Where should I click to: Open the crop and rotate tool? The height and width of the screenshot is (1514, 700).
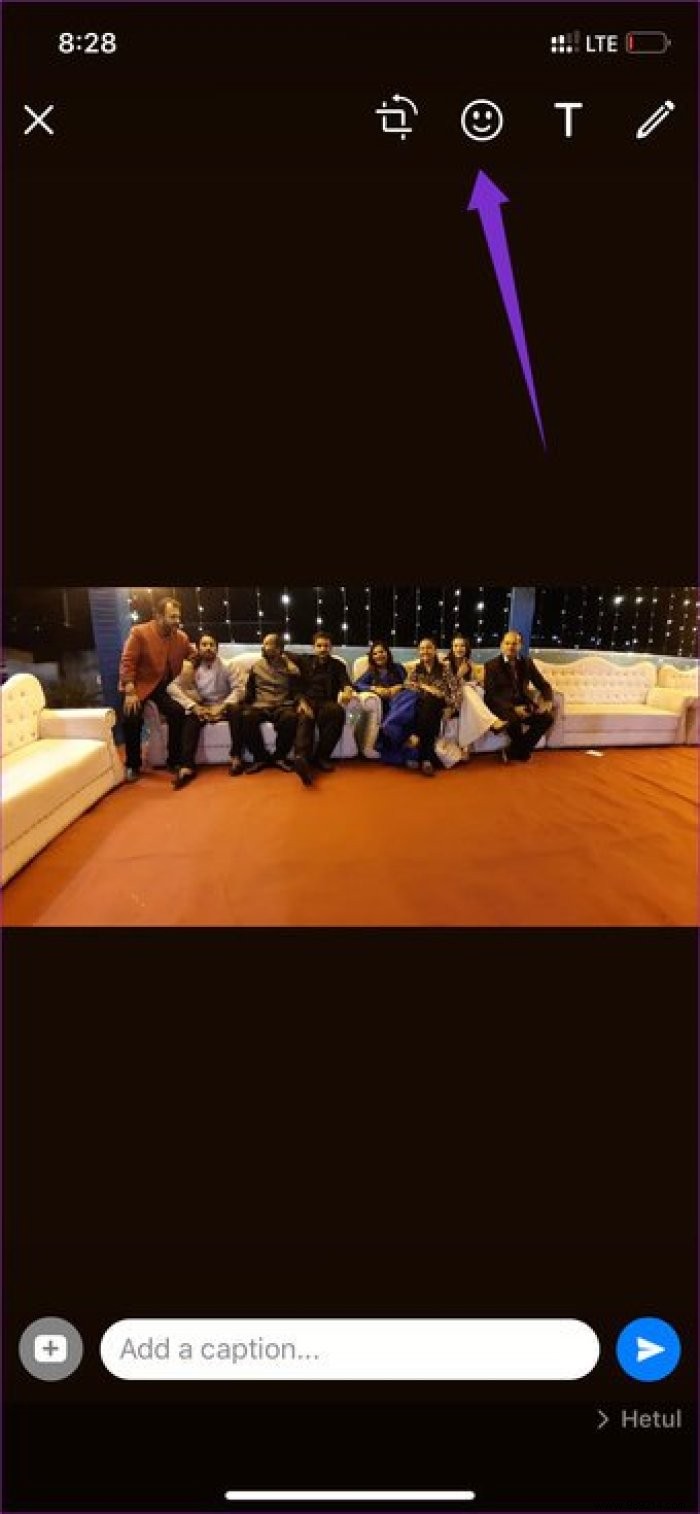[396, 119]
